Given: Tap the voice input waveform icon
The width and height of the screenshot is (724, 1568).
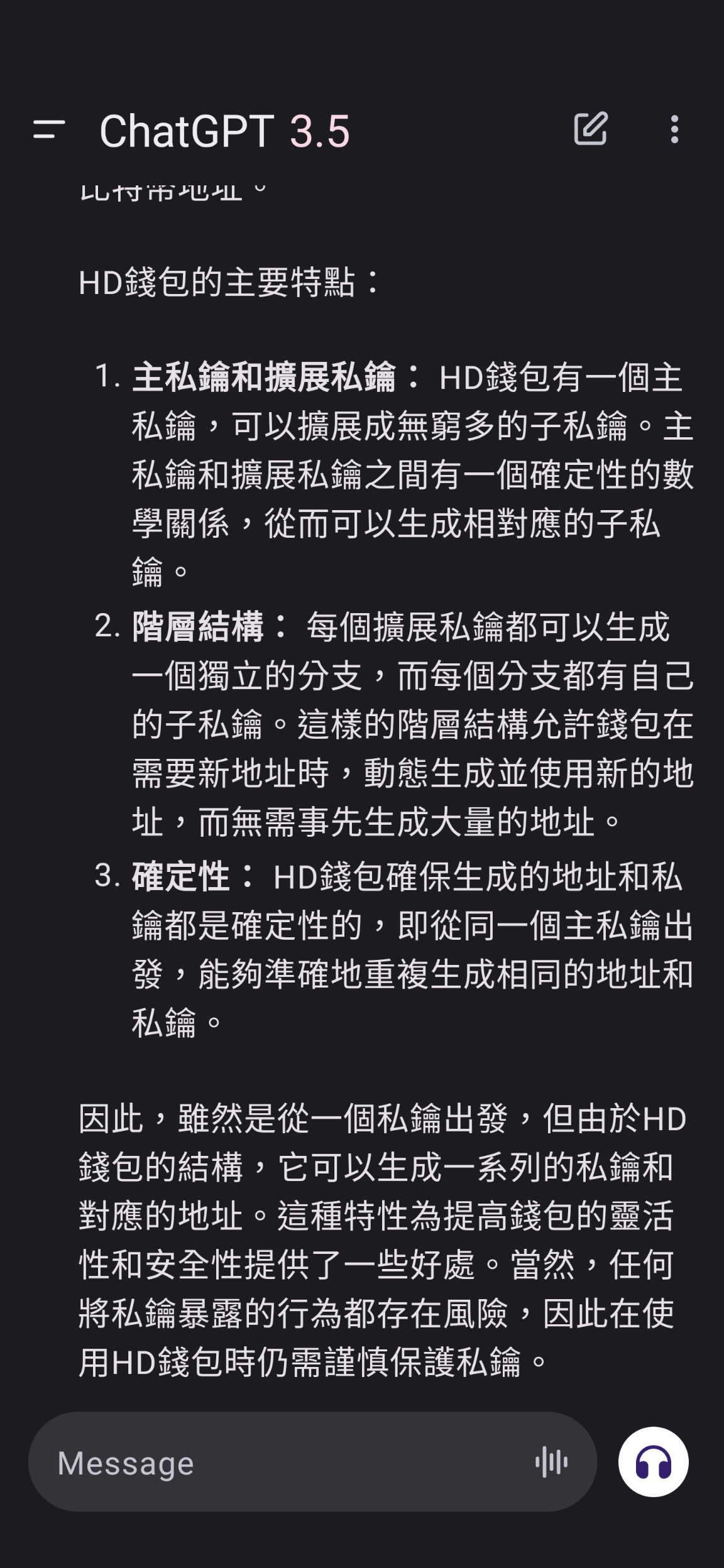Looking at the screenshot, I should (551, 1462).
